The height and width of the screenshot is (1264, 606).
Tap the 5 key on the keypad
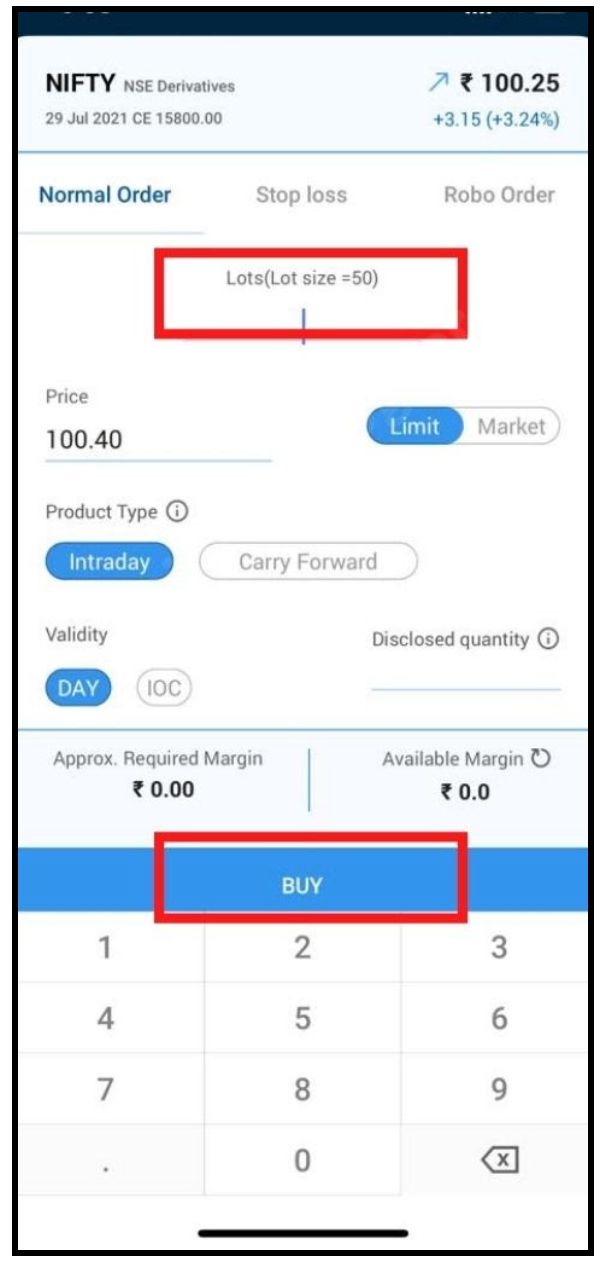click(x=302, y=1019)
